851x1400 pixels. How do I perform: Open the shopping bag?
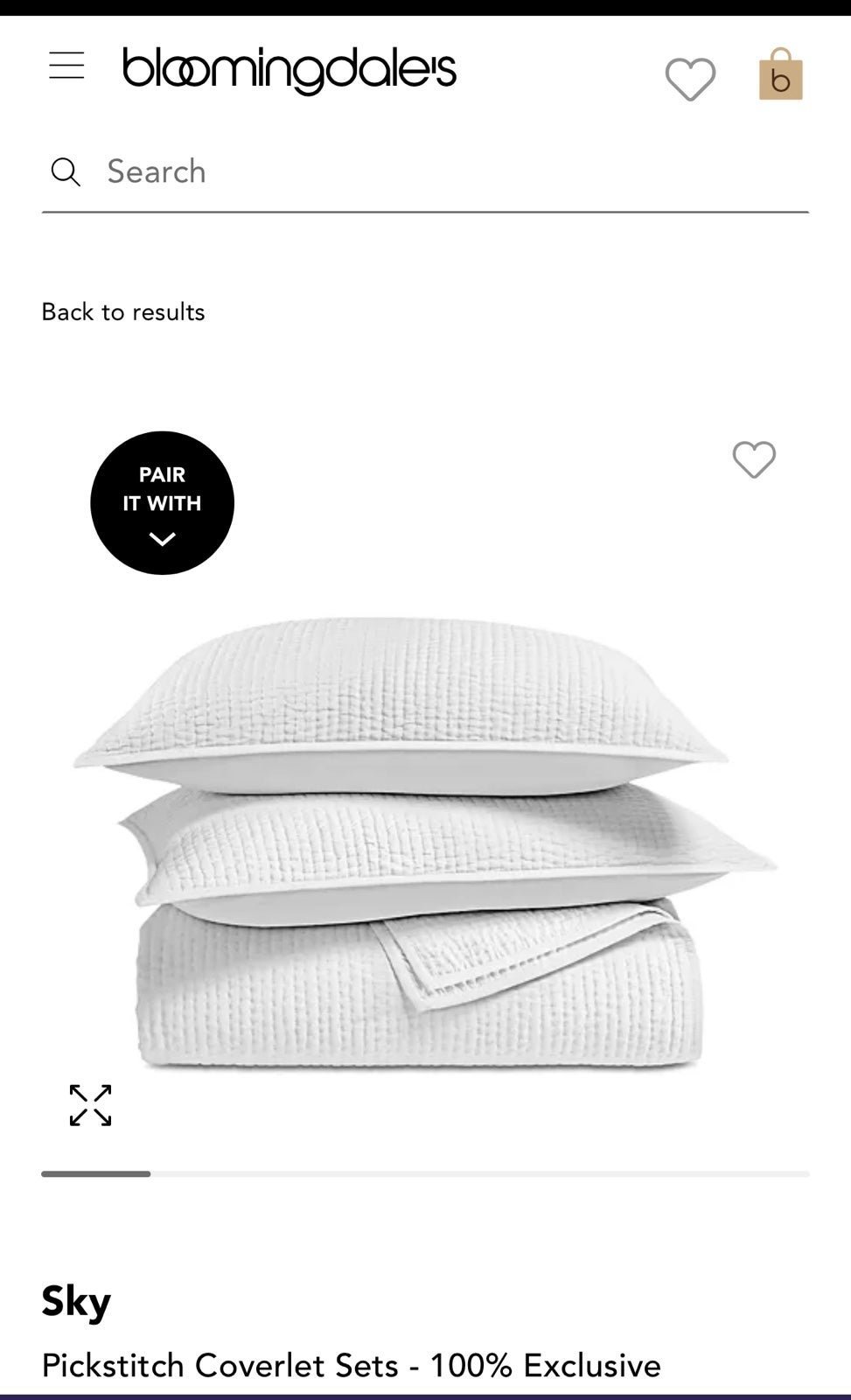[x=780, y=75]
